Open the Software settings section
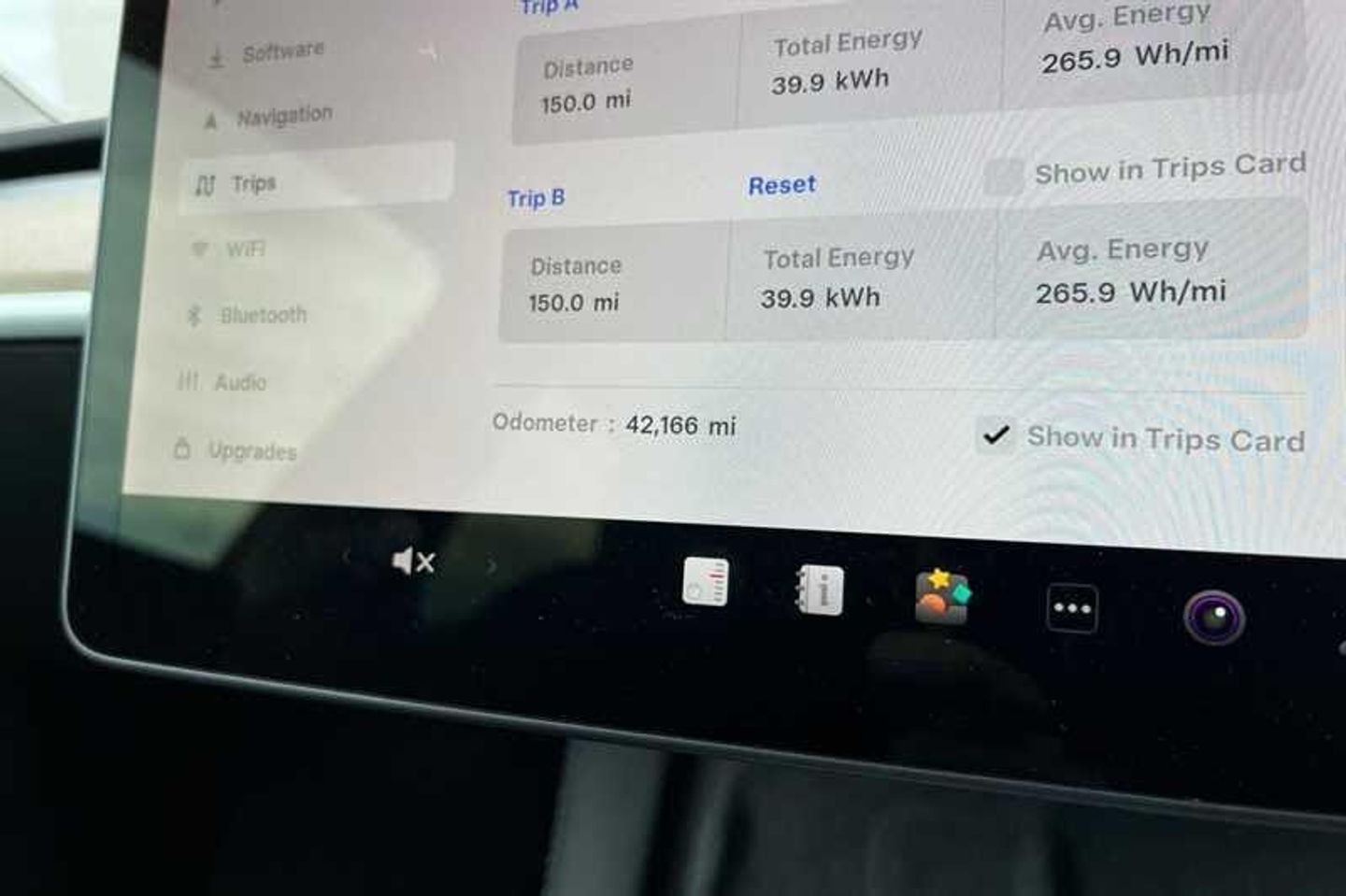 pyautogui.click(x=280, y=51)
